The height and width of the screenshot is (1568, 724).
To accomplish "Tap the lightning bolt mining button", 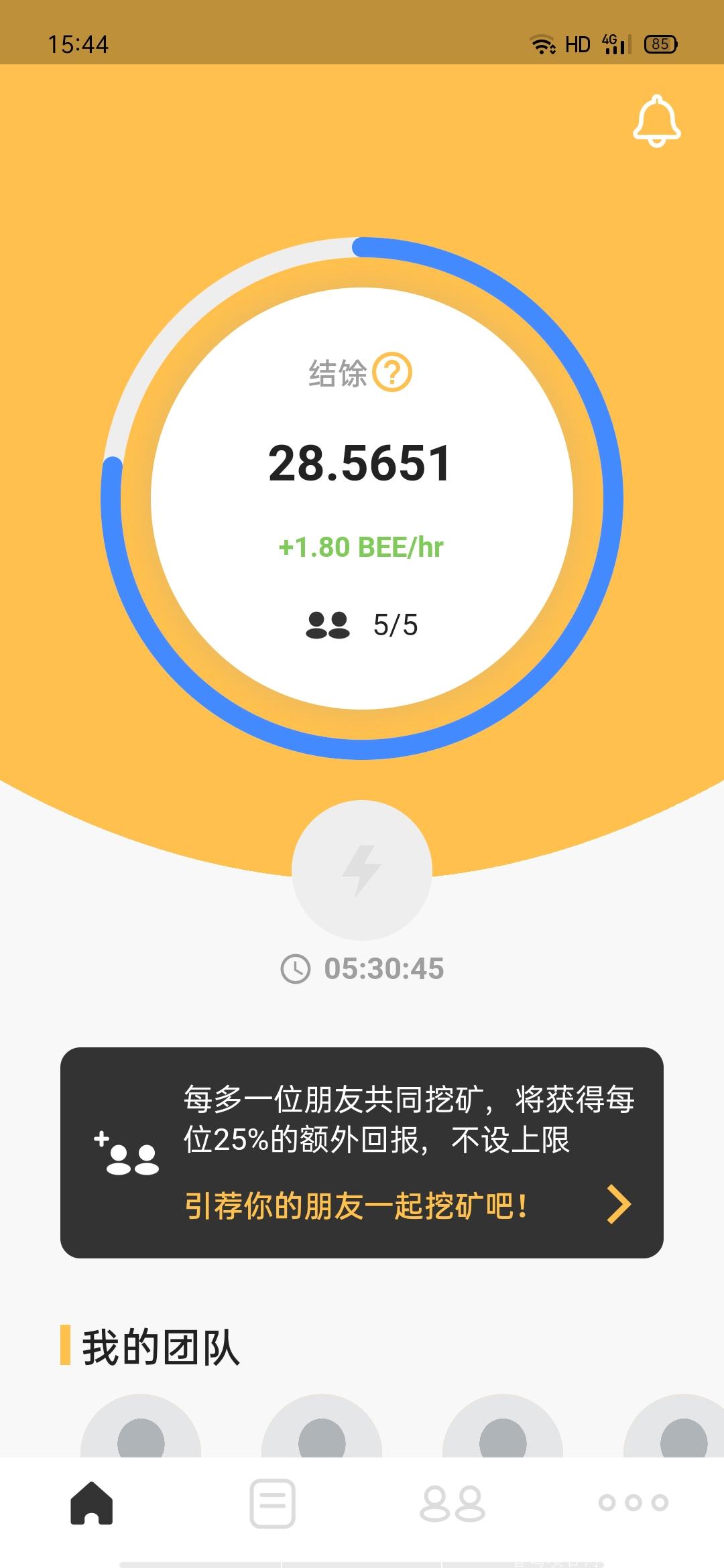I will (x=362, y=870).
